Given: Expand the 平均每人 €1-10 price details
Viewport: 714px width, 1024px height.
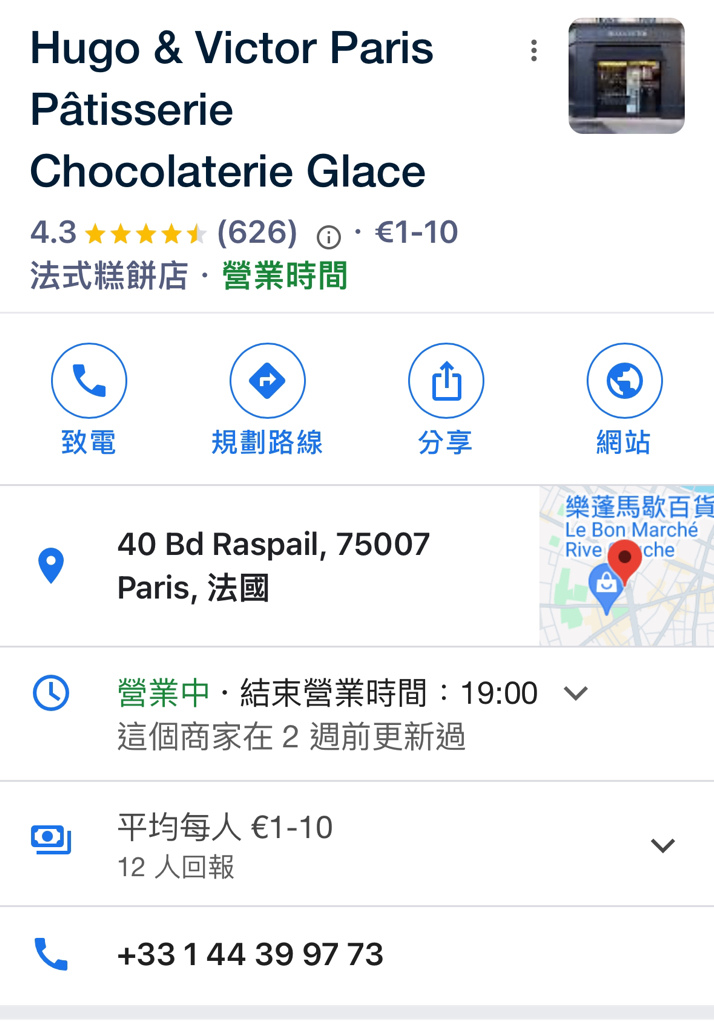Looking at the screenshot, I should (662, 845).
